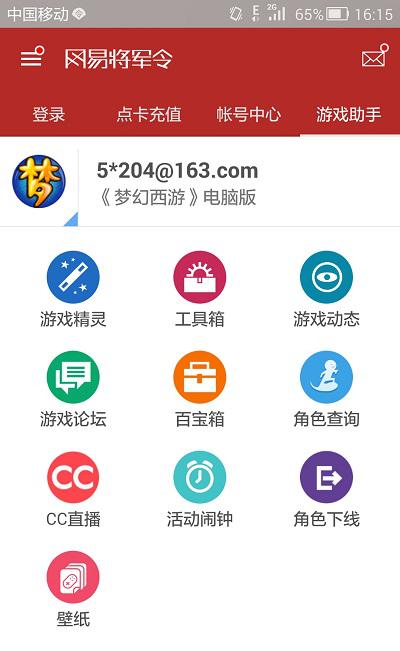Image resolution: width=400 pixels, height=651 pixels.
Task: Switch to the 登录 tab
Action: [49, 114]
